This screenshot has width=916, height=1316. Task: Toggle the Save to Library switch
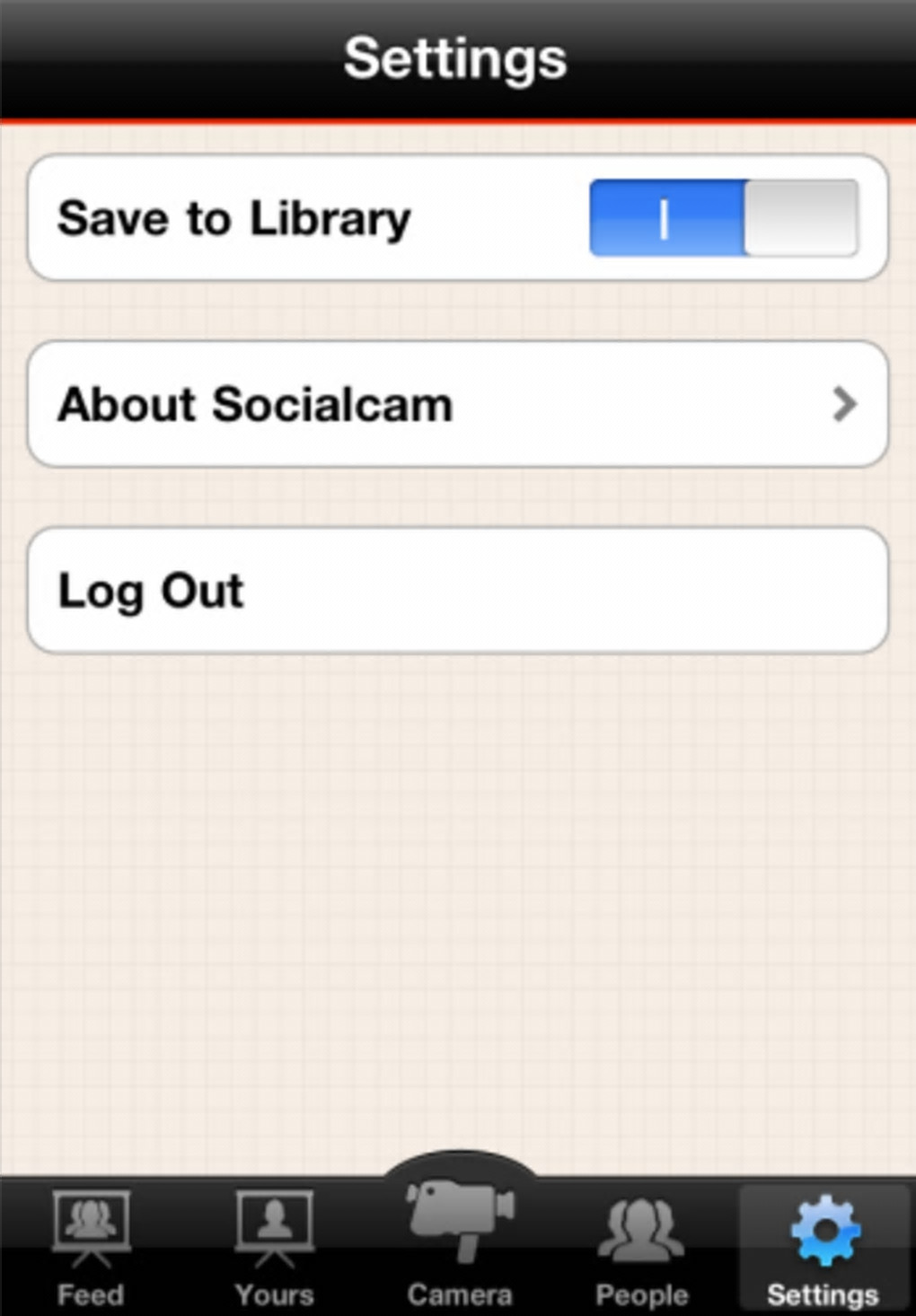tap(723, 218)
